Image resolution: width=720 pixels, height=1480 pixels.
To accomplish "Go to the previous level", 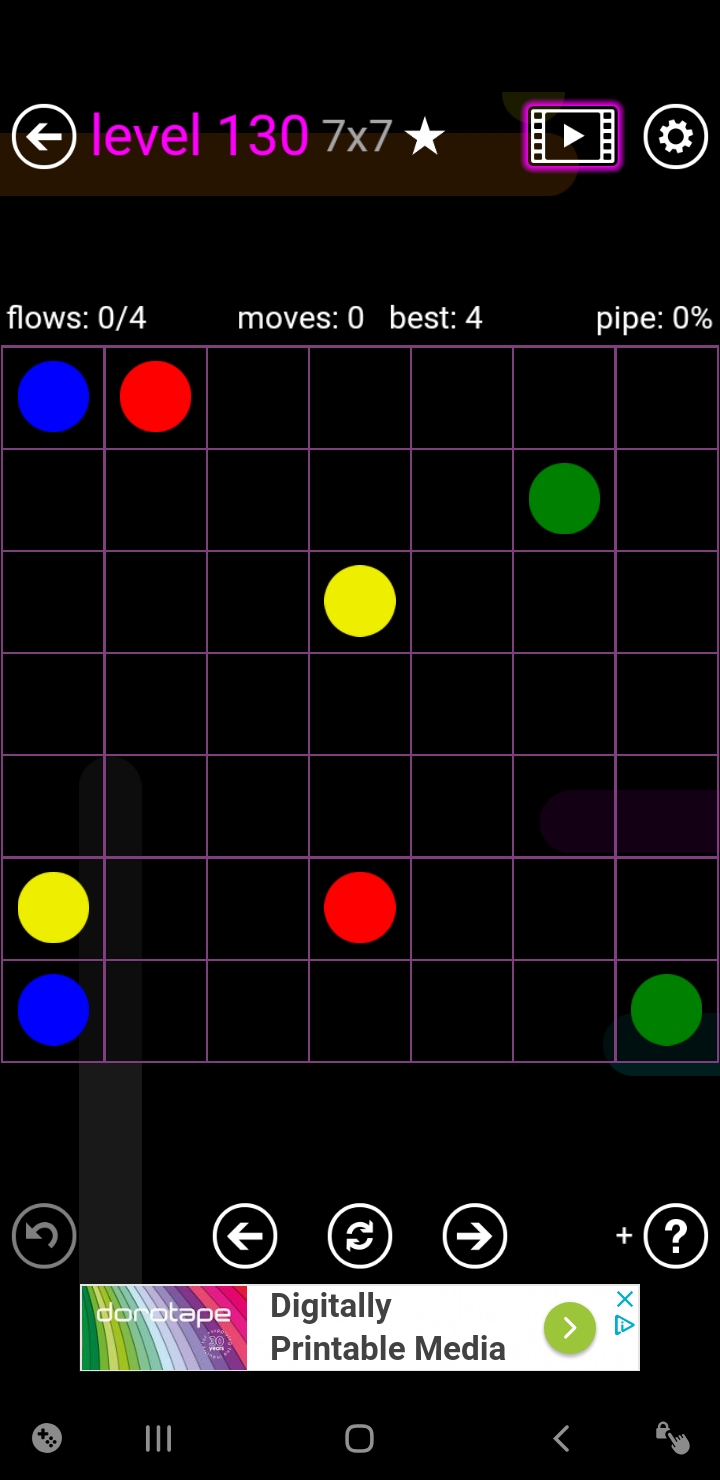I will tap(245, 1236).
